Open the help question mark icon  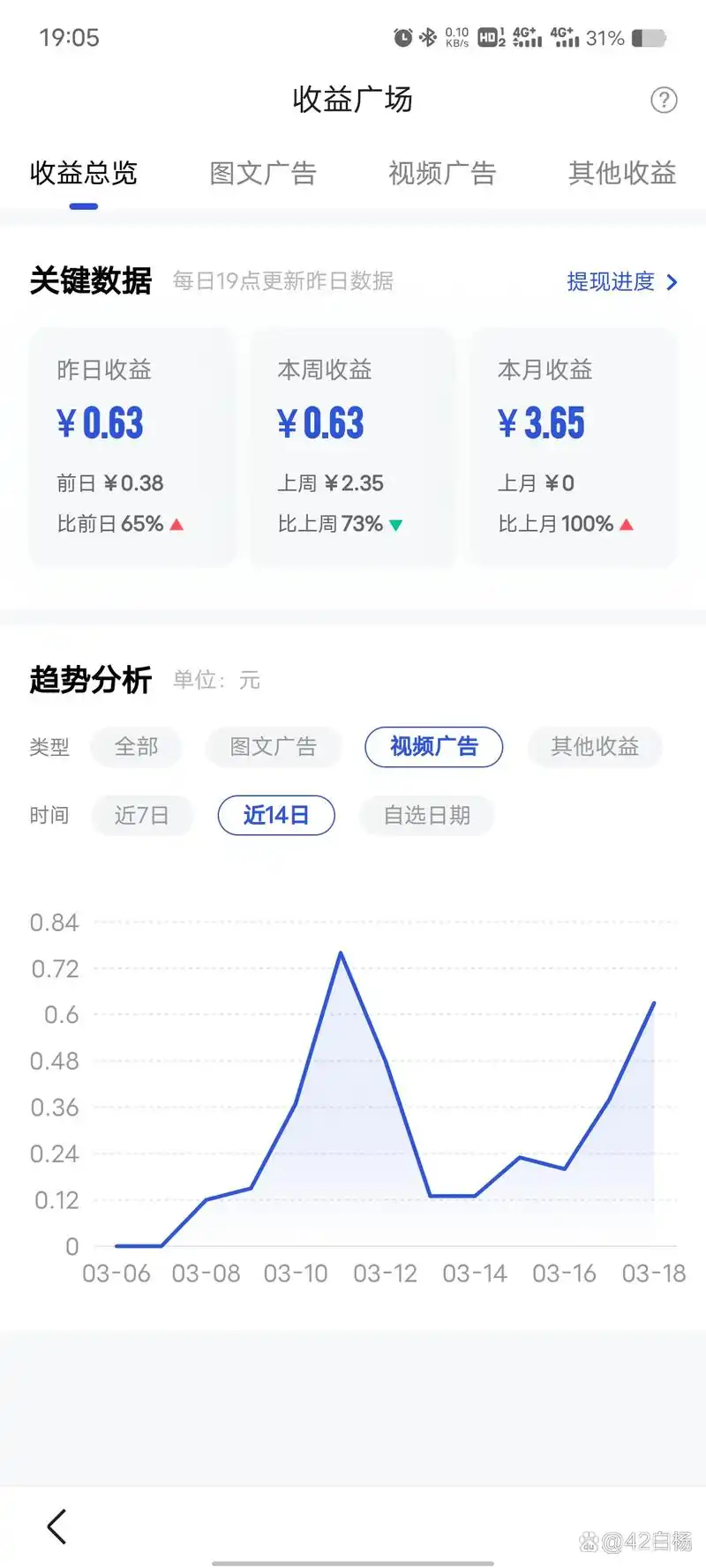click(664, 101)
